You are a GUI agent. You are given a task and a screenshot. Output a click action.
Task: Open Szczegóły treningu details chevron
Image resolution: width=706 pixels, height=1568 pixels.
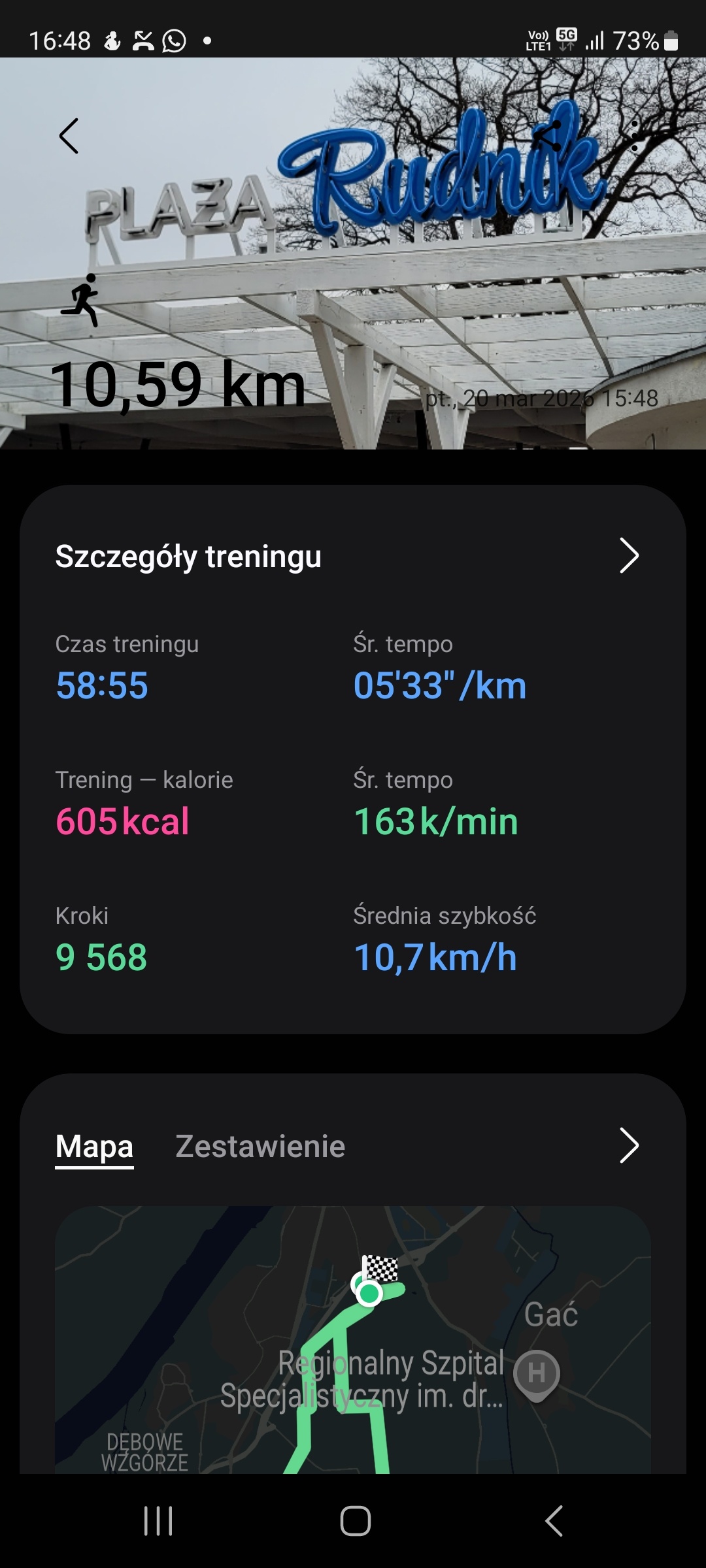(628, 556)
